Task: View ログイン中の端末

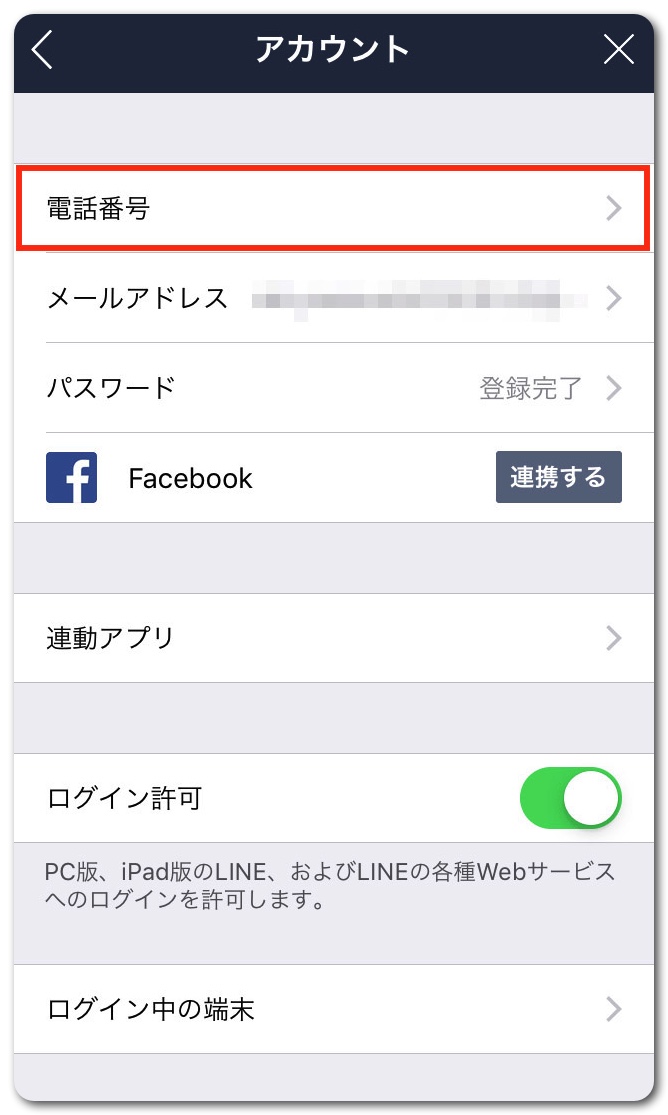Action: 333,1009
